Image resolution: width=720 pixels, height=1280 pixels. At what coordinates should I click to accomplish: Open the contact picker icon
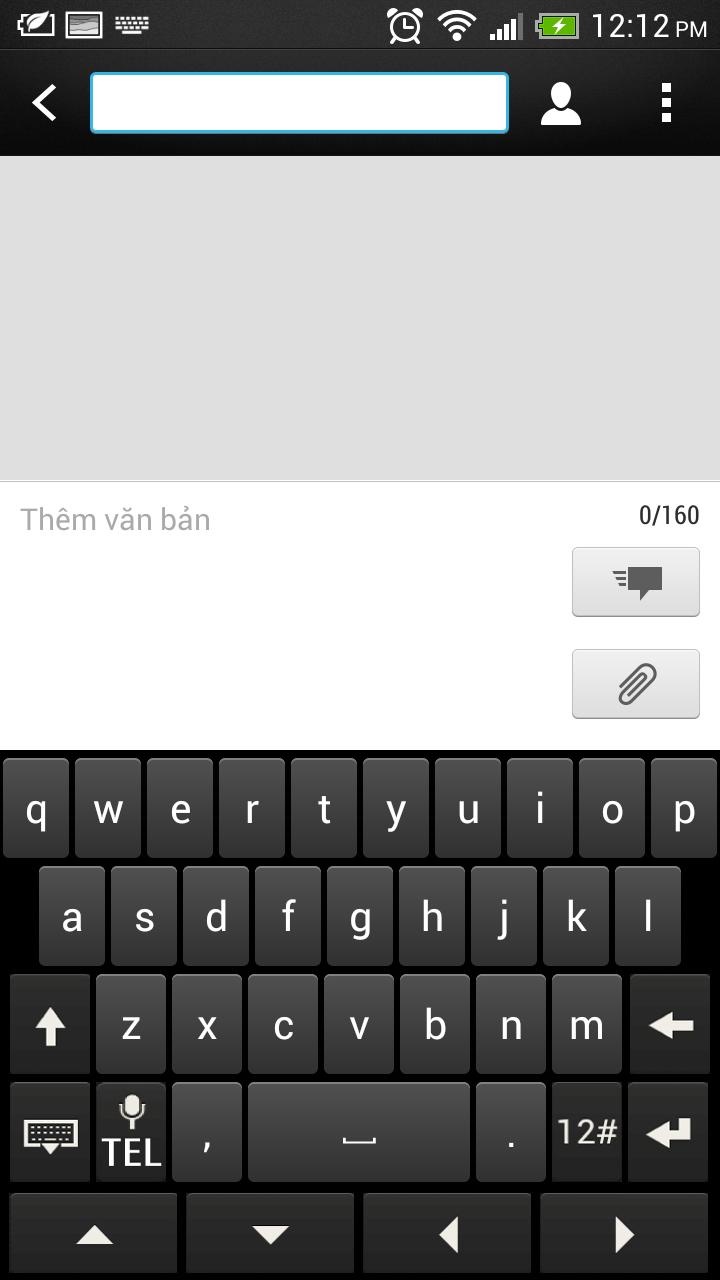tap(561, 103)
